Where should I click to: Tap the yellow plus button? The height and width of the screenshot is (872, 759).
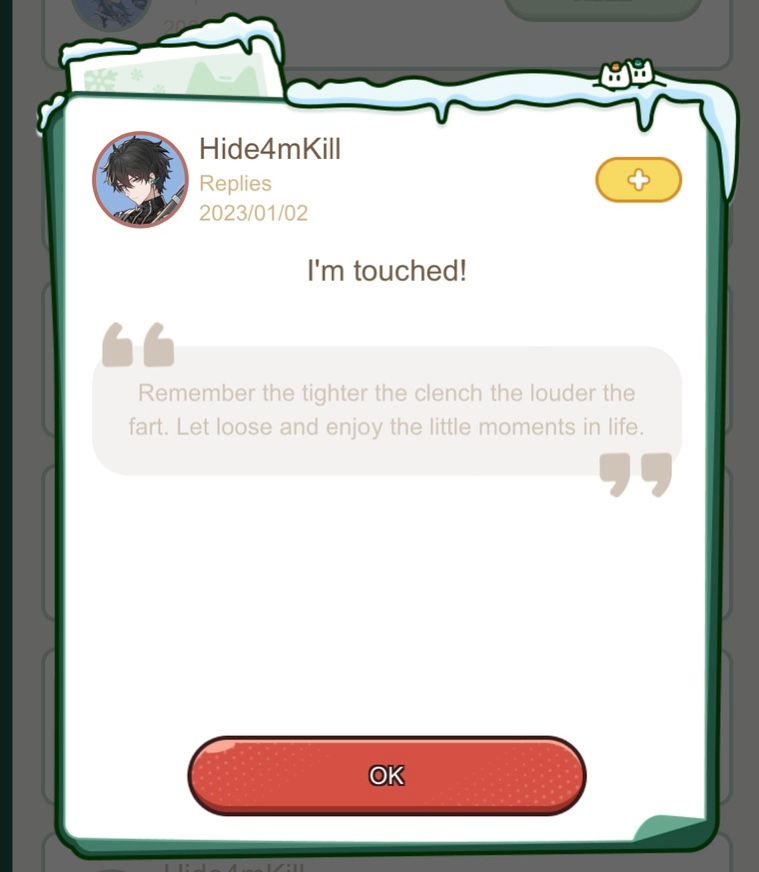tap(638, 180)
